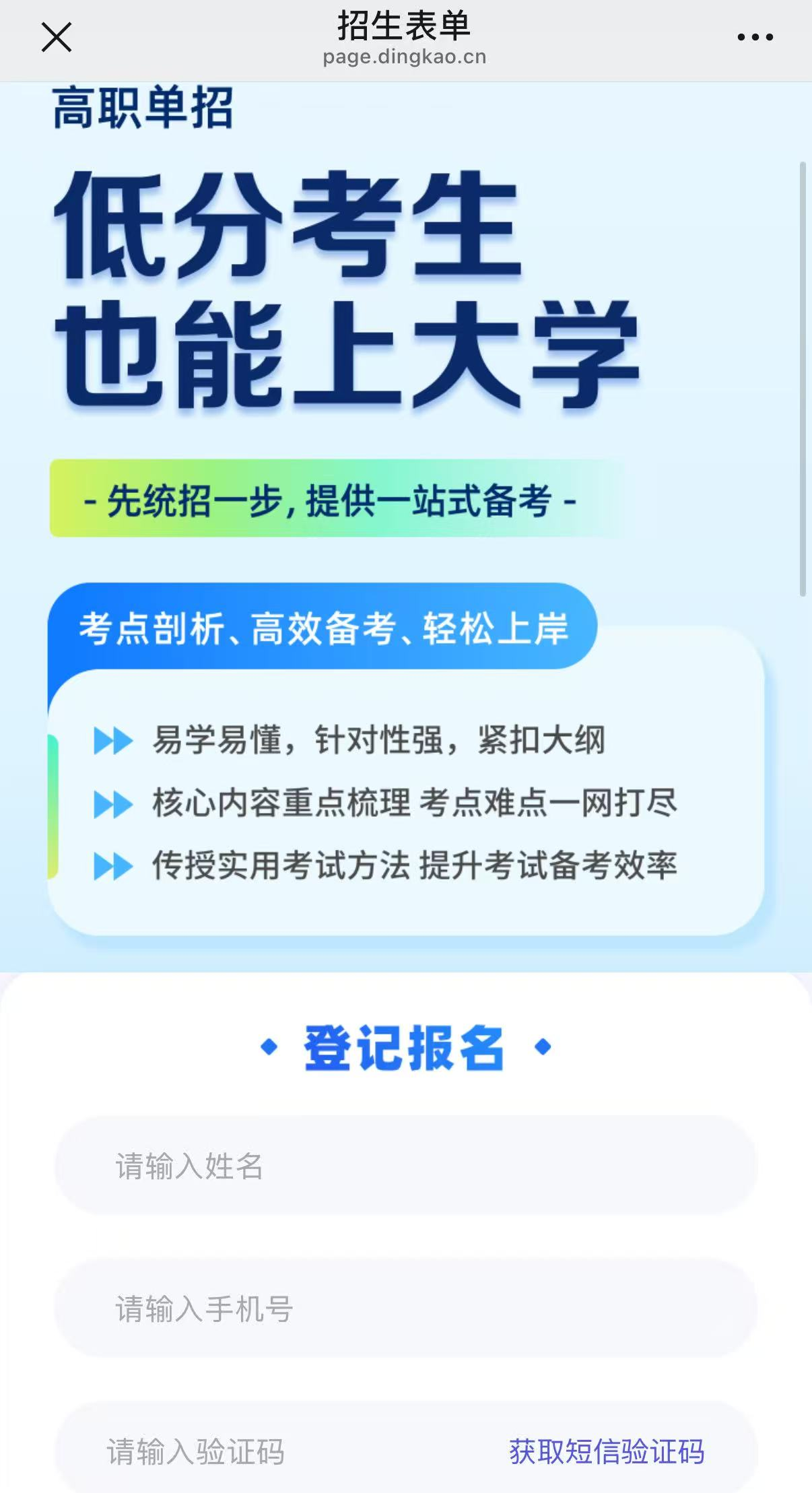Tap the 请输入手机号 phone number field
Viewport: 812px width, 1493px height.
(405, 1308)
